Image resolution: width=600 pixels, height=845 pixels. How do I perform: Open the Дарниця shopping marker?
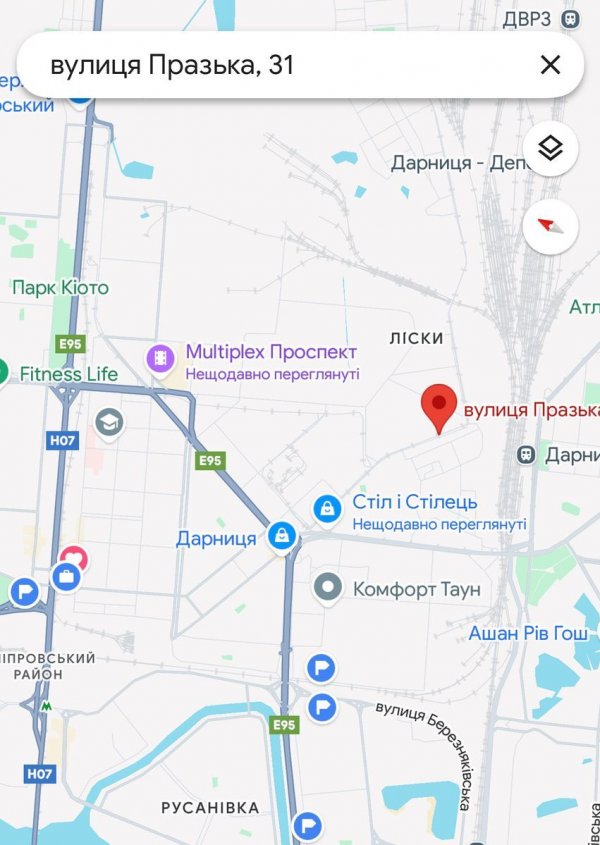pyautogui.click(x=281, y=536)
